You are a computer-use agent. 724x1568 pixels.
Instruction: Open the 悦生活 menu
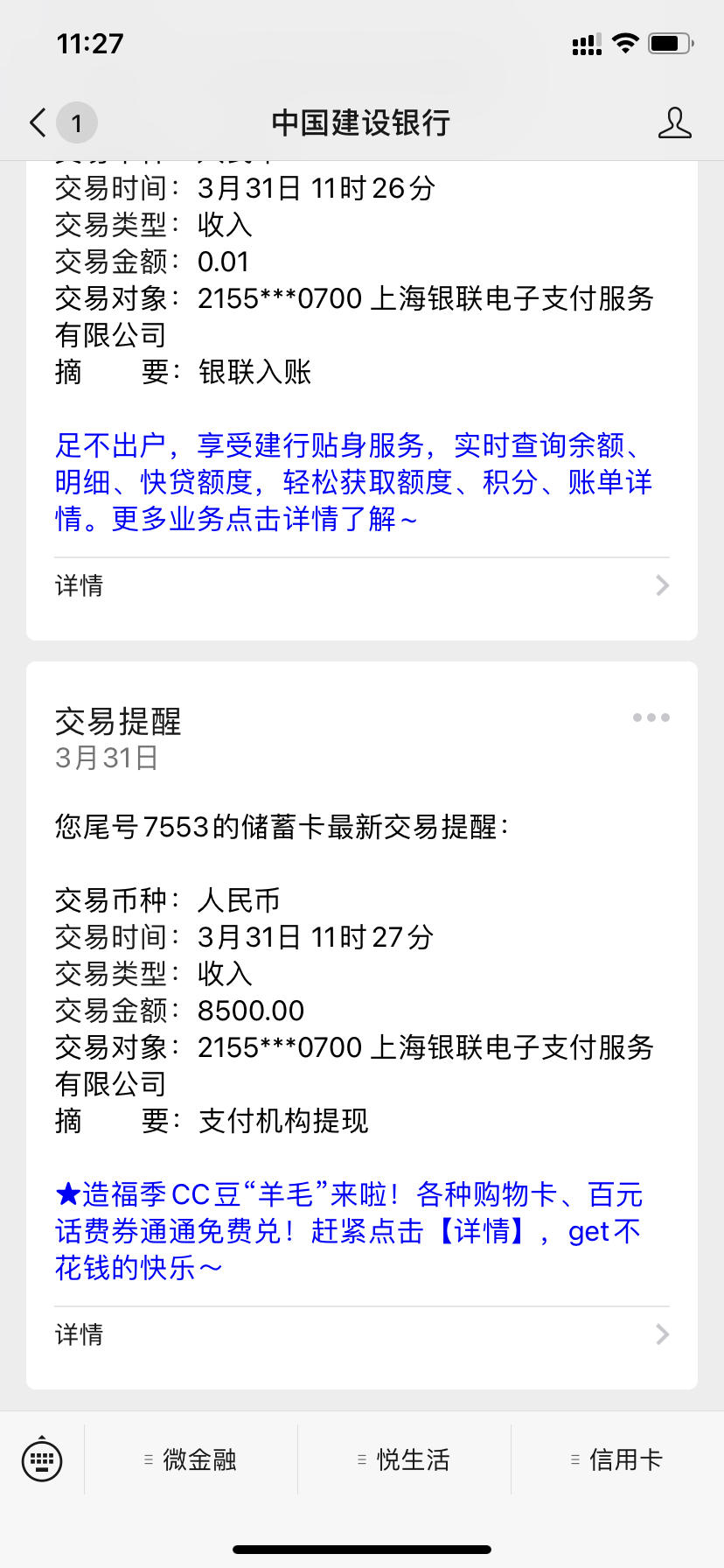[404, 1459]
